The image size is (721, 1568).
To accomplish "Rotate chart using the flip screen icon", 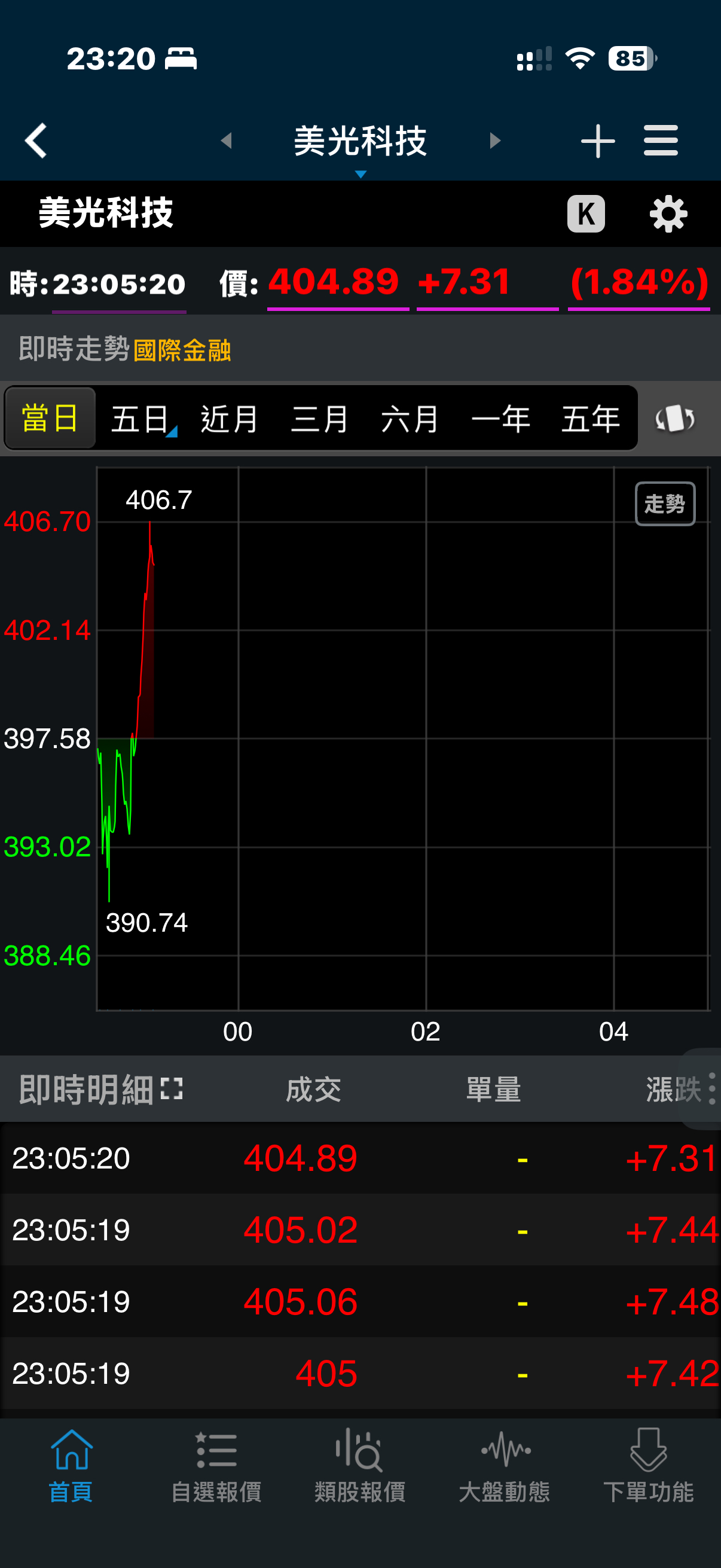I will (674, 419).
